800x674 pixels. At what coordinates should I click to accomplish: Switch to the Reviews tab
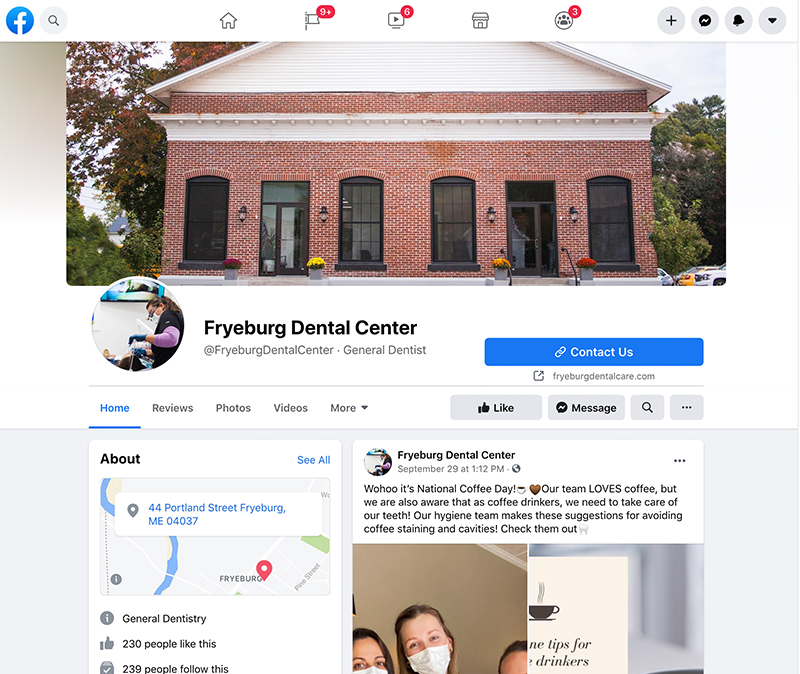coord(172,408)
